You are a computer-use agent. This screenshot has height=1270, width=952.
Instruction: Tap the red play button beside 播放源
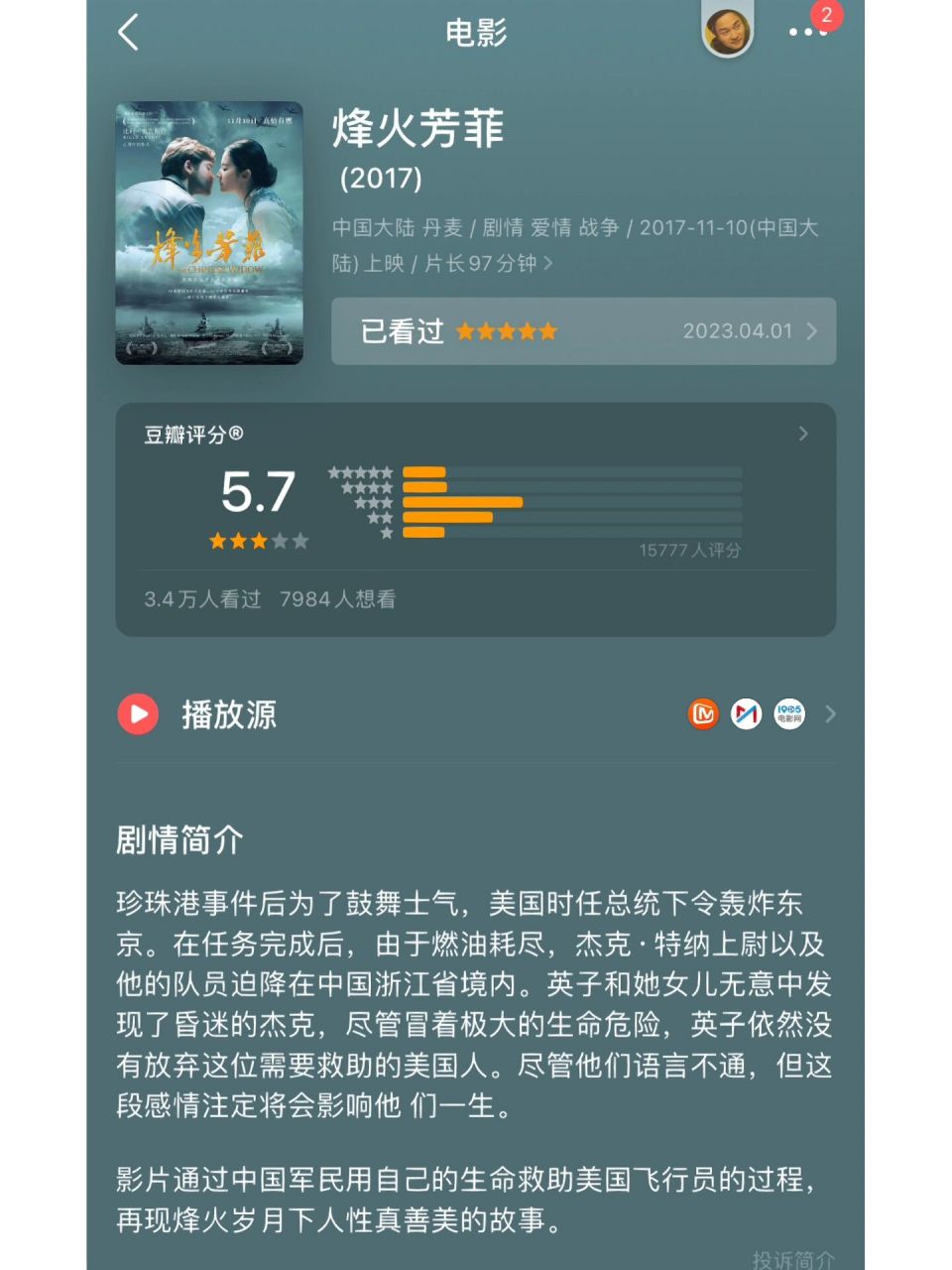[x=138, y=713]
